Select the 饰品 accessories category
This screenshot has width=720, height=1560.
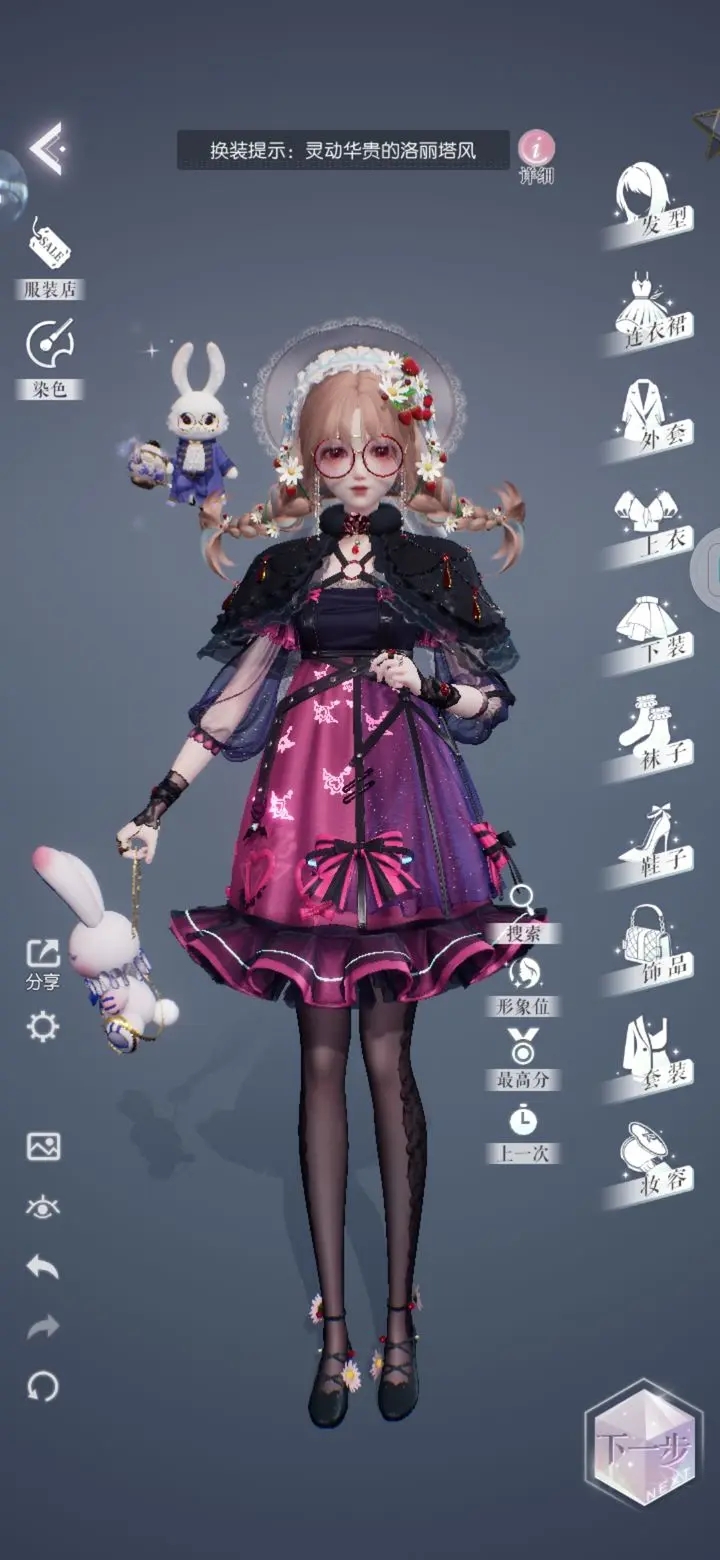point(652,950)
